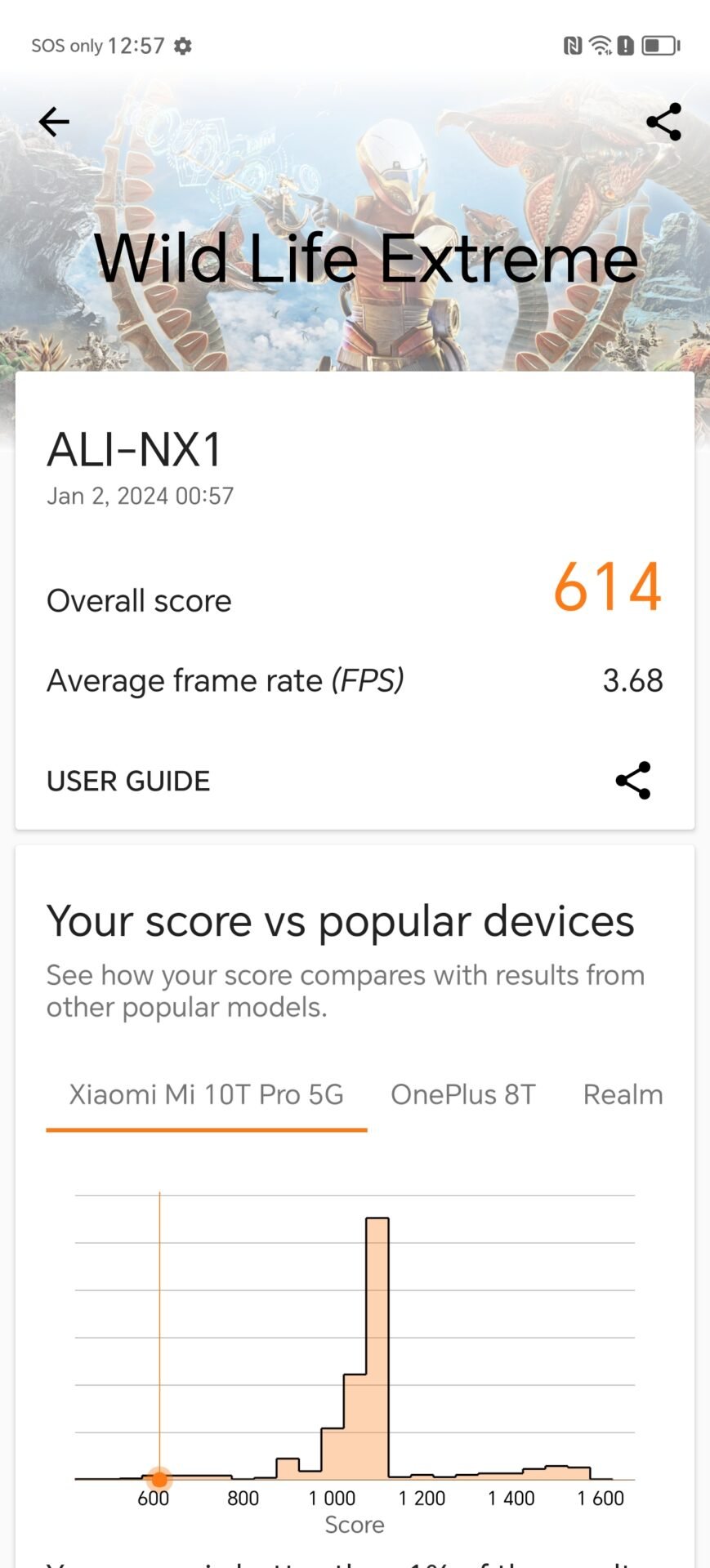Switch to the Realm device tab
Viewport: 710px width, 1568px height.
click(x=623, y=1094)
